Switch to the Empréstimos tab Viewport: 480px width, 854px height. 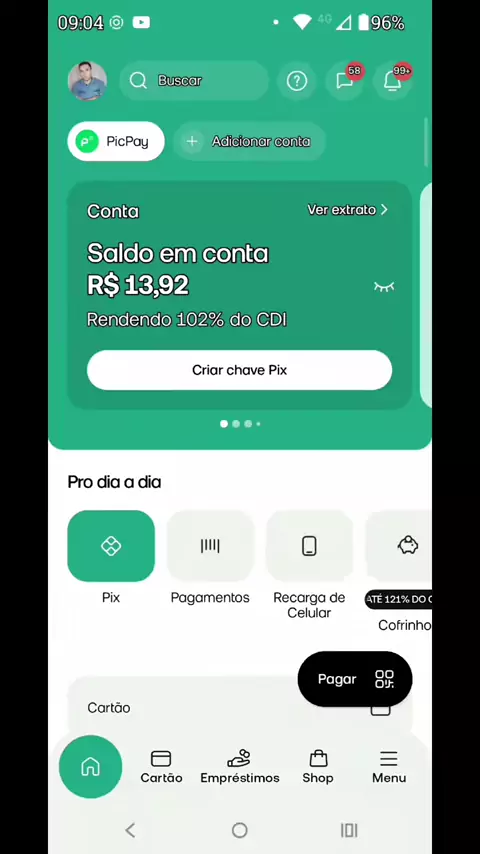coord(240,767)
